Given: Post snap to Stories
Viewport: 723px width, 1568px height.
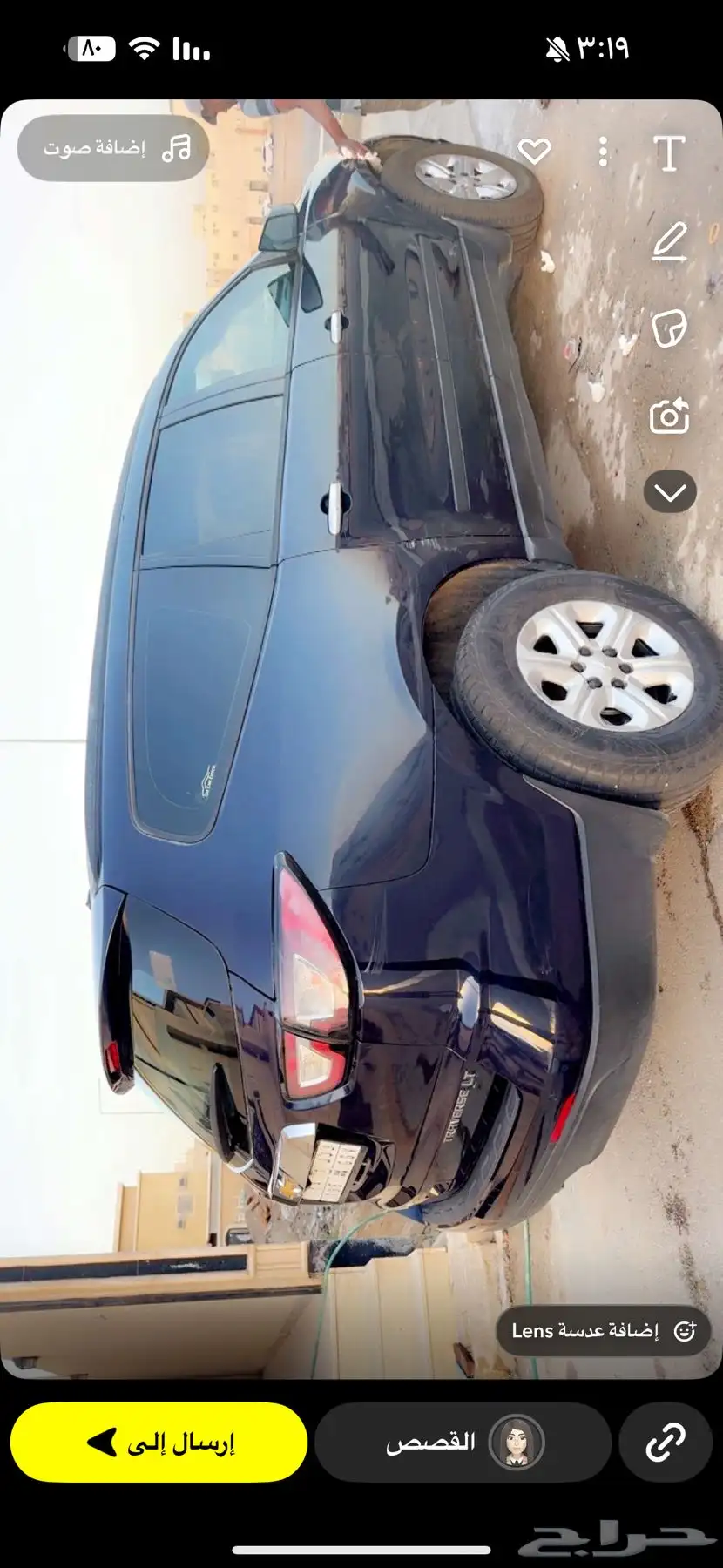Looking at the screenshot, I should (463, 1442).
